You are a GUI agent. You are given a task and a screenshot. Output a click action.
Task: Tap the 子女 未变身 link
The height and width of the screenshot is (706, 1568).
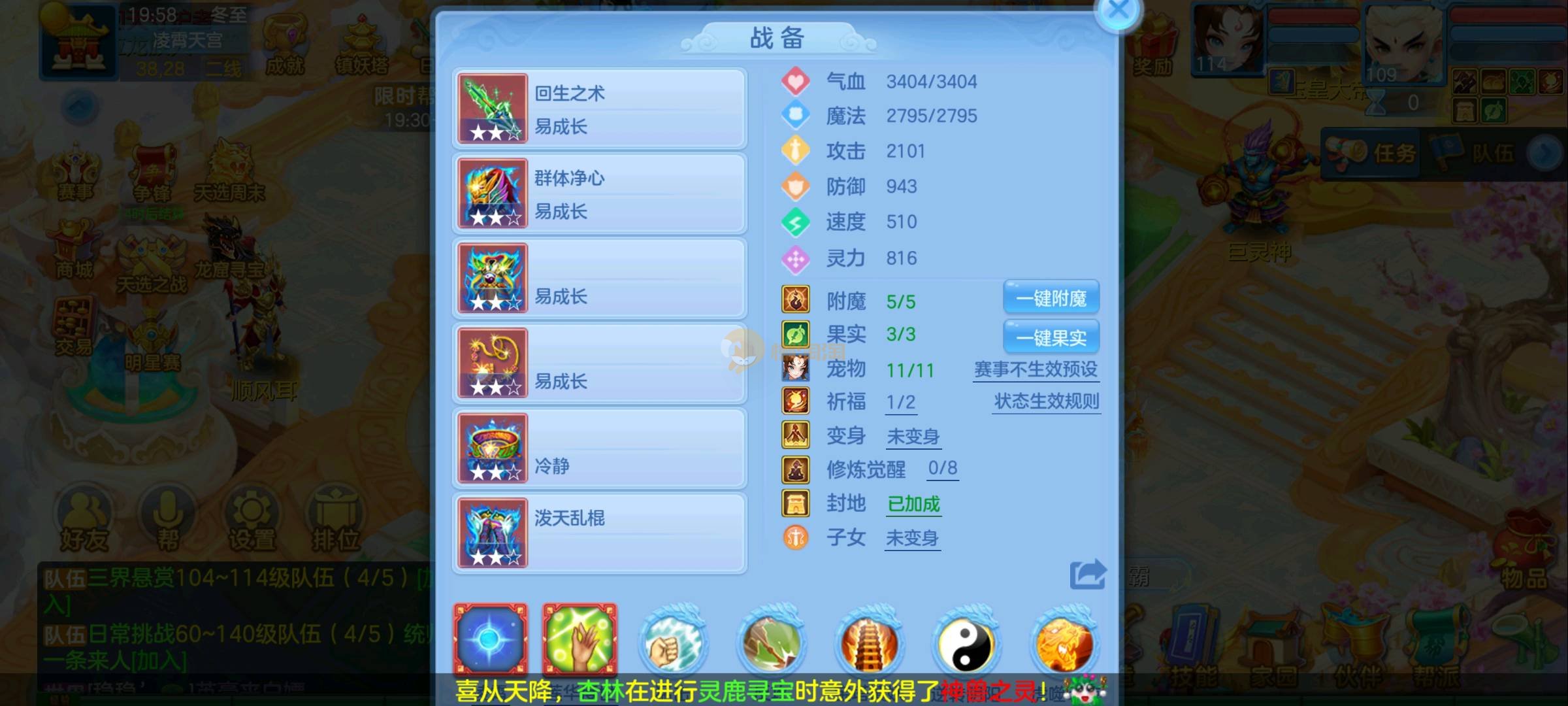click(912, 538)
